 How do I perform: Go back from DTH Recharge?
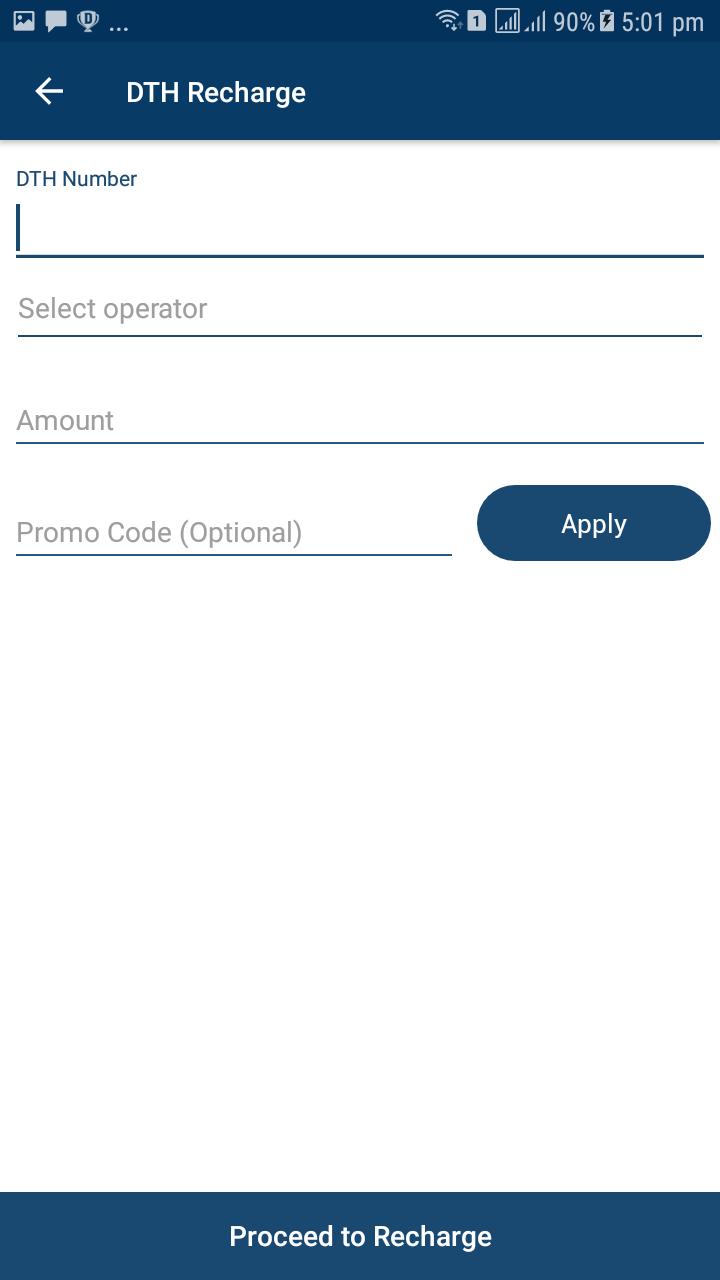[x=49, y=92]
